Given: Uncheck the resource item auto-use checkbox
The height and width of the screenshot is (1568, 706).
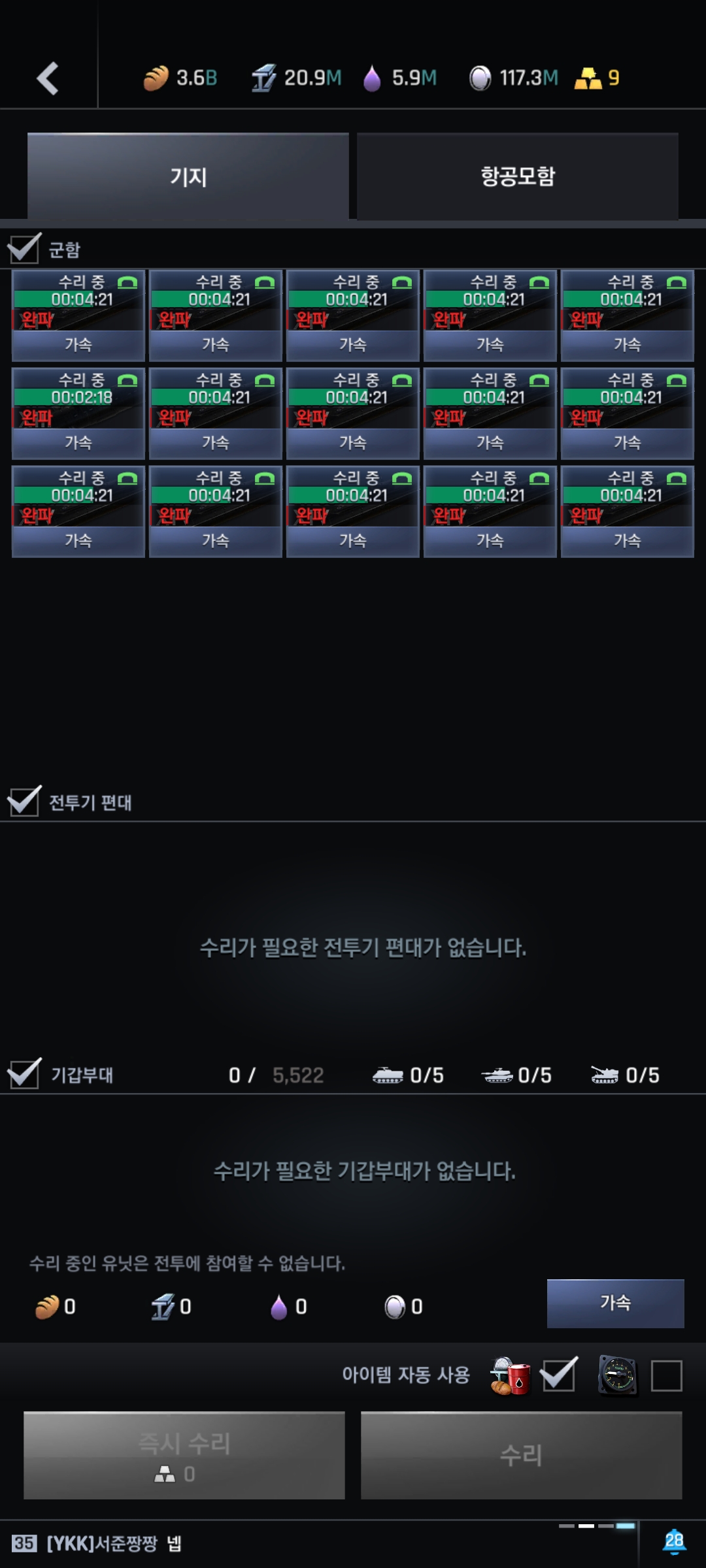Looking at the screenshot, I should point(559,1375).
